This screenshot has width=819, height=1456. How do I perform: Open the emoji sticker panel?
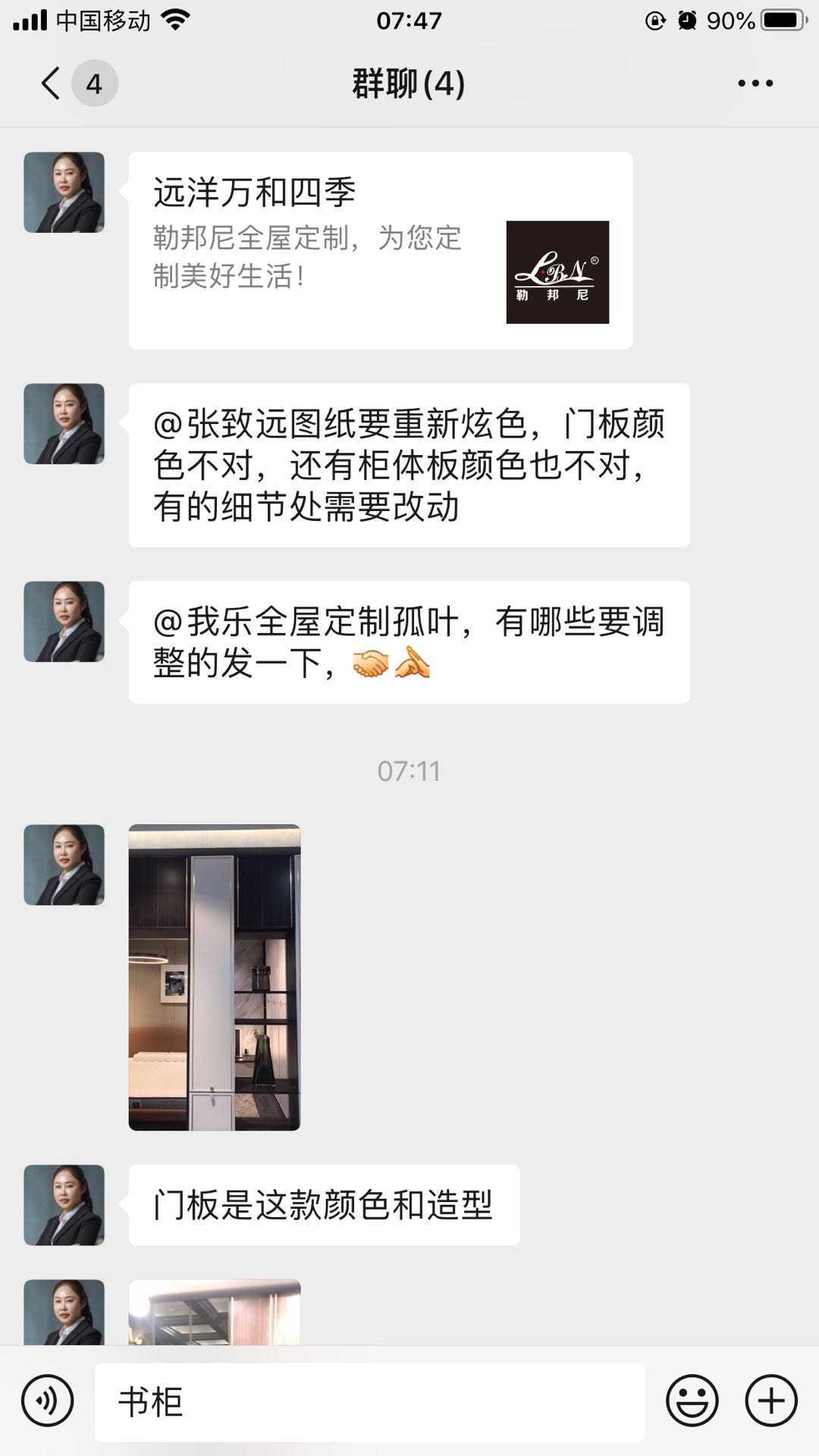[692, 1401]
